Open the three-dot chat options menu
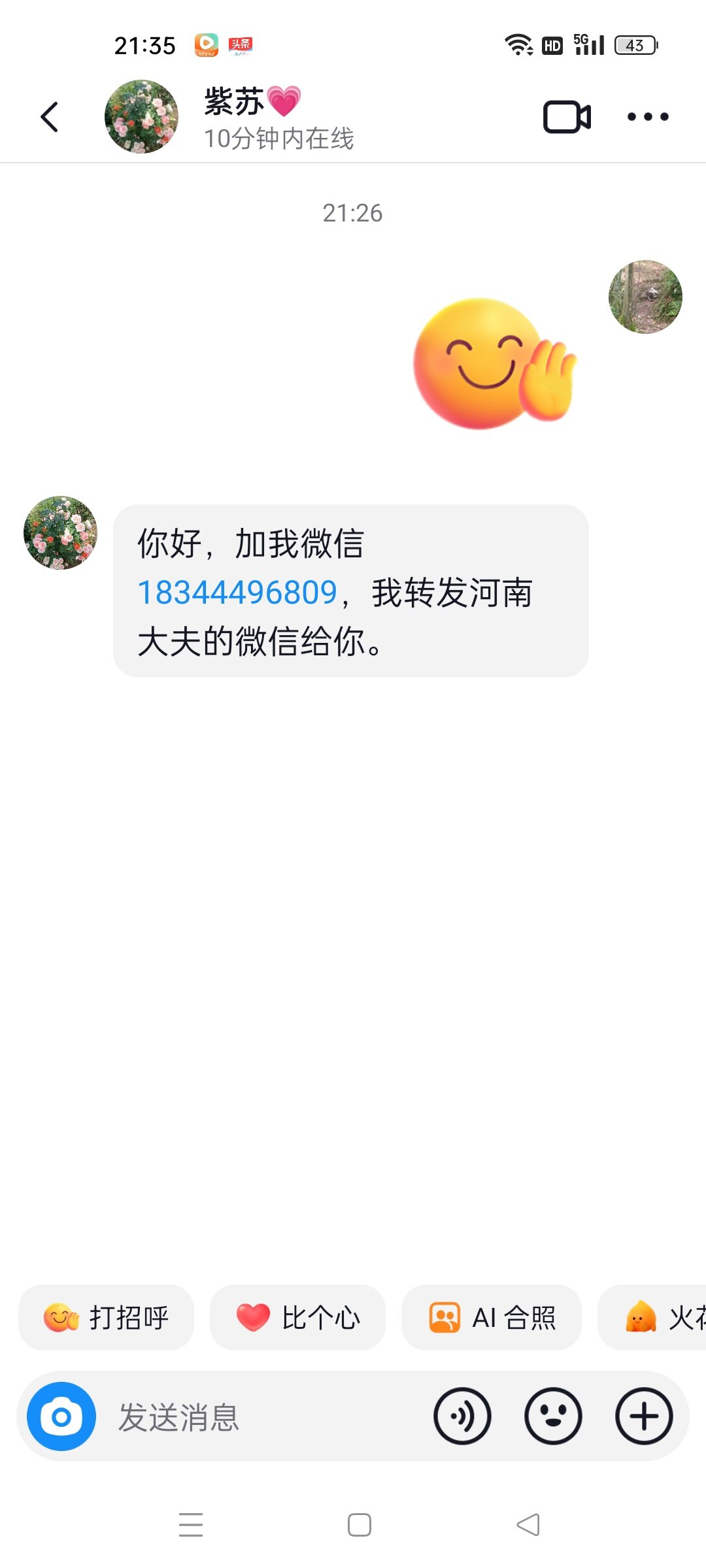 (x=647, y=118)
